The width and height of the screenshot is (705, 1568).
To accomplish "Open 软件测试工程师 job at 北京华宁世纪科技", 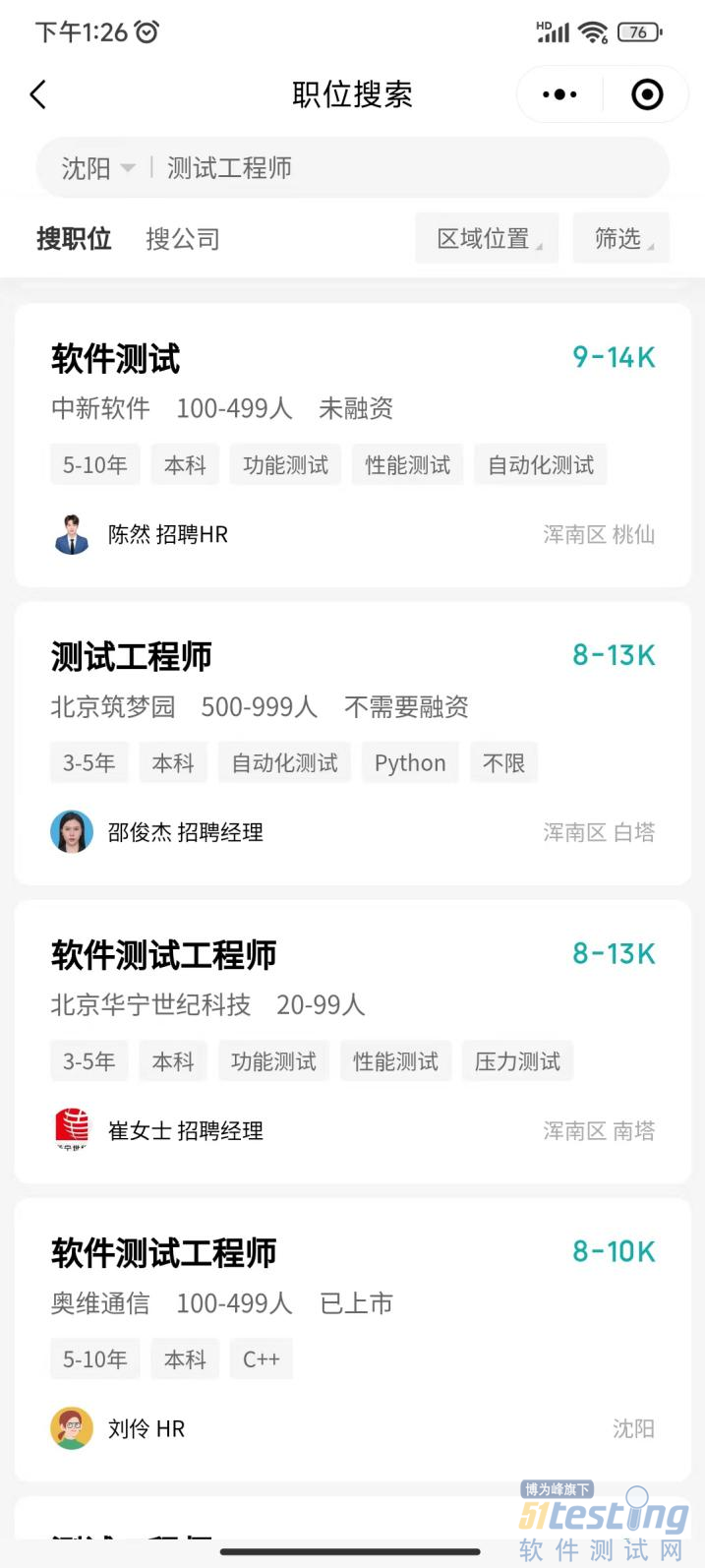I will click(x=352, y=1042).
